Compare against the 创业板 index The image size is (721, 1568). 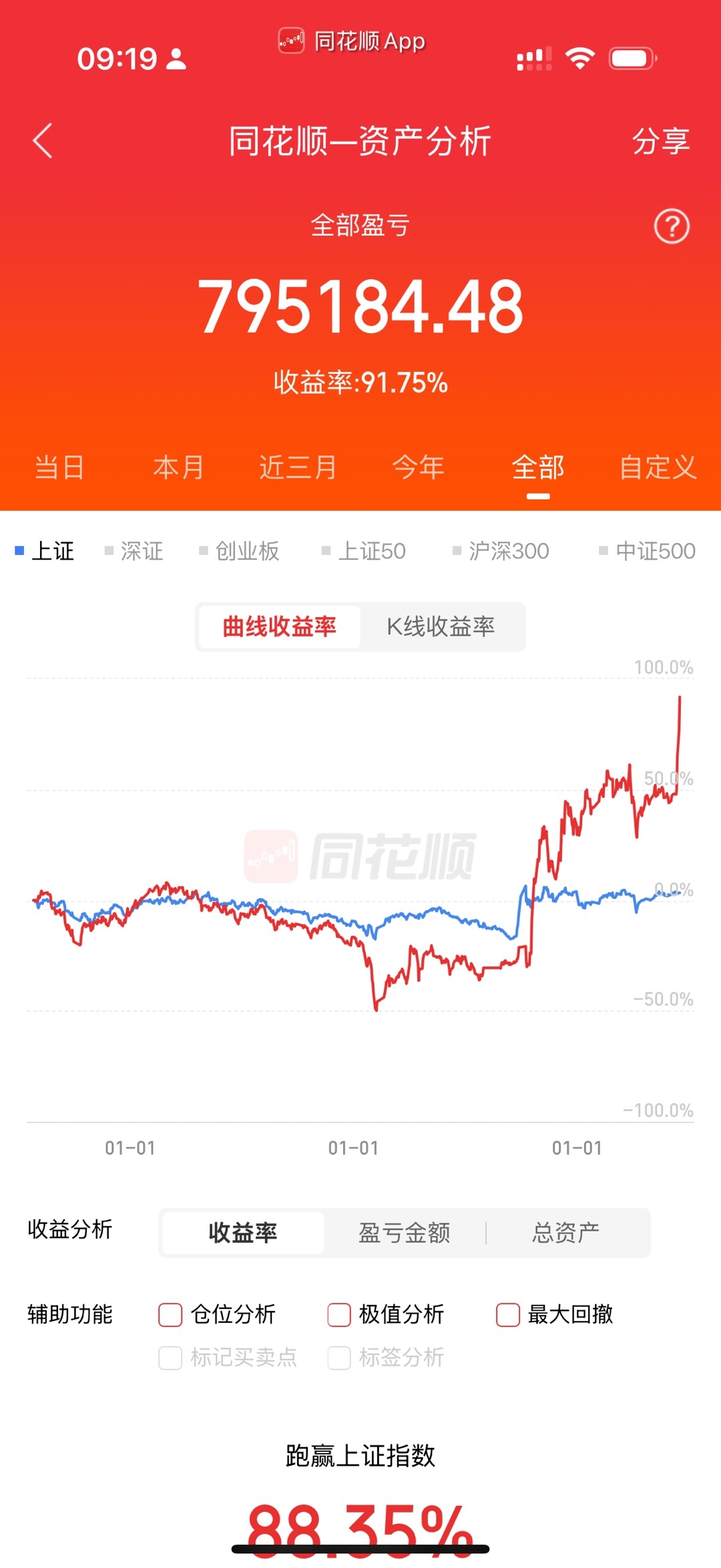tap(240, 551)
